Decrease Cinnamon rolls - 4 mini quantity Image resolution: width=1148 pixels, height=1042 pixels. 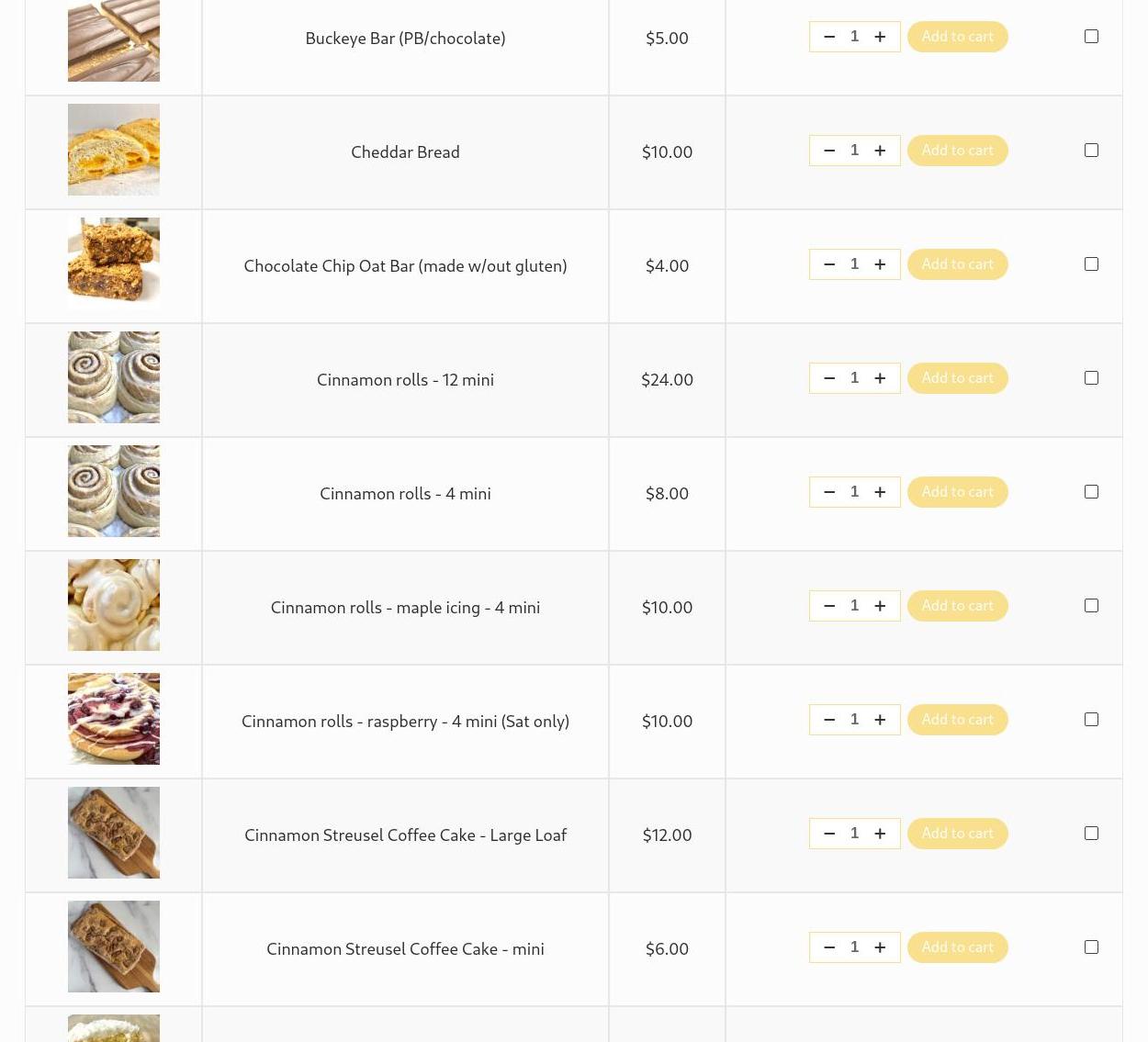pos(829,492)
